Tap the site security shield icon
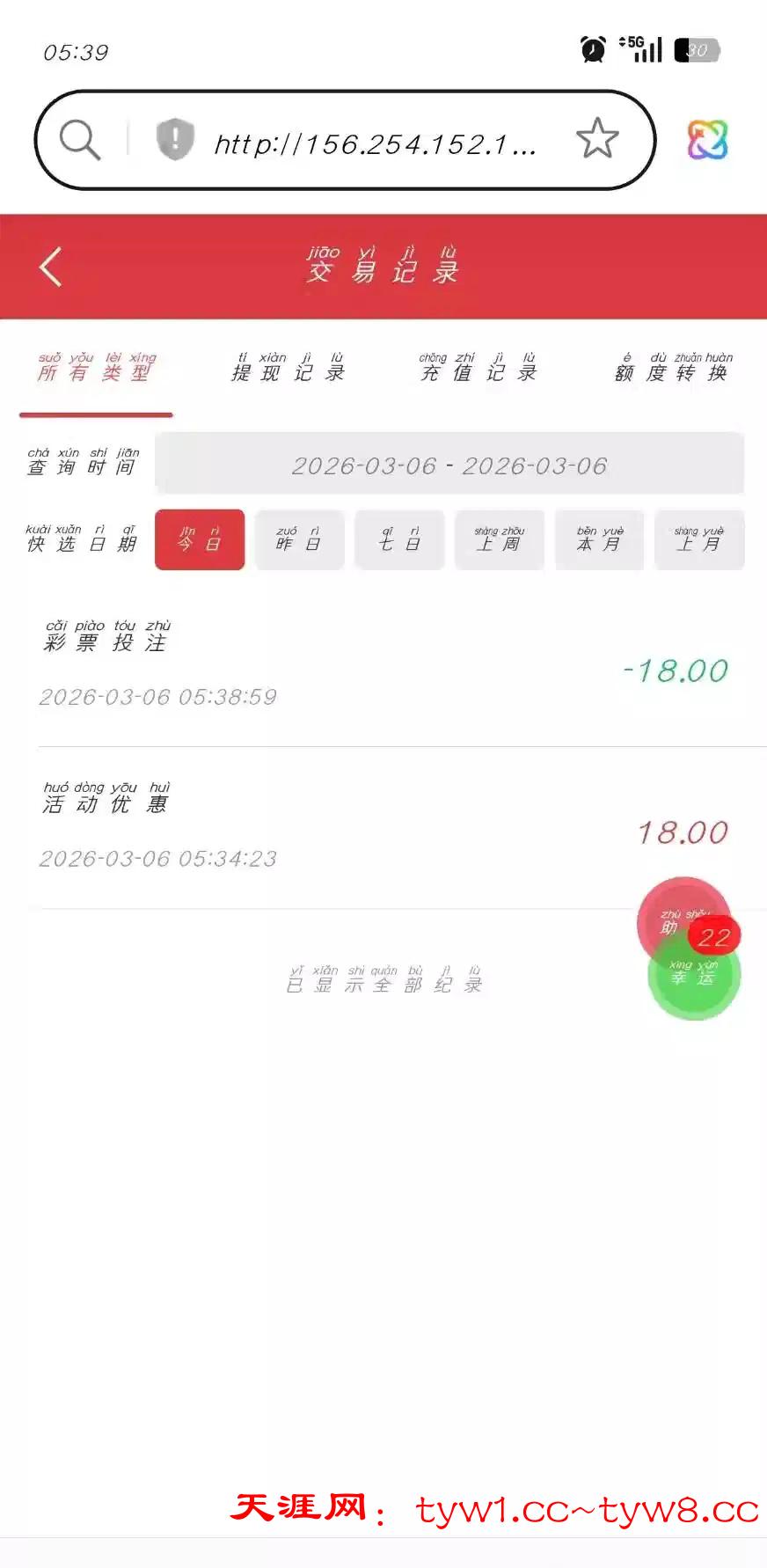The height and width of the screenshot is (1568, 767). (175, 139)
